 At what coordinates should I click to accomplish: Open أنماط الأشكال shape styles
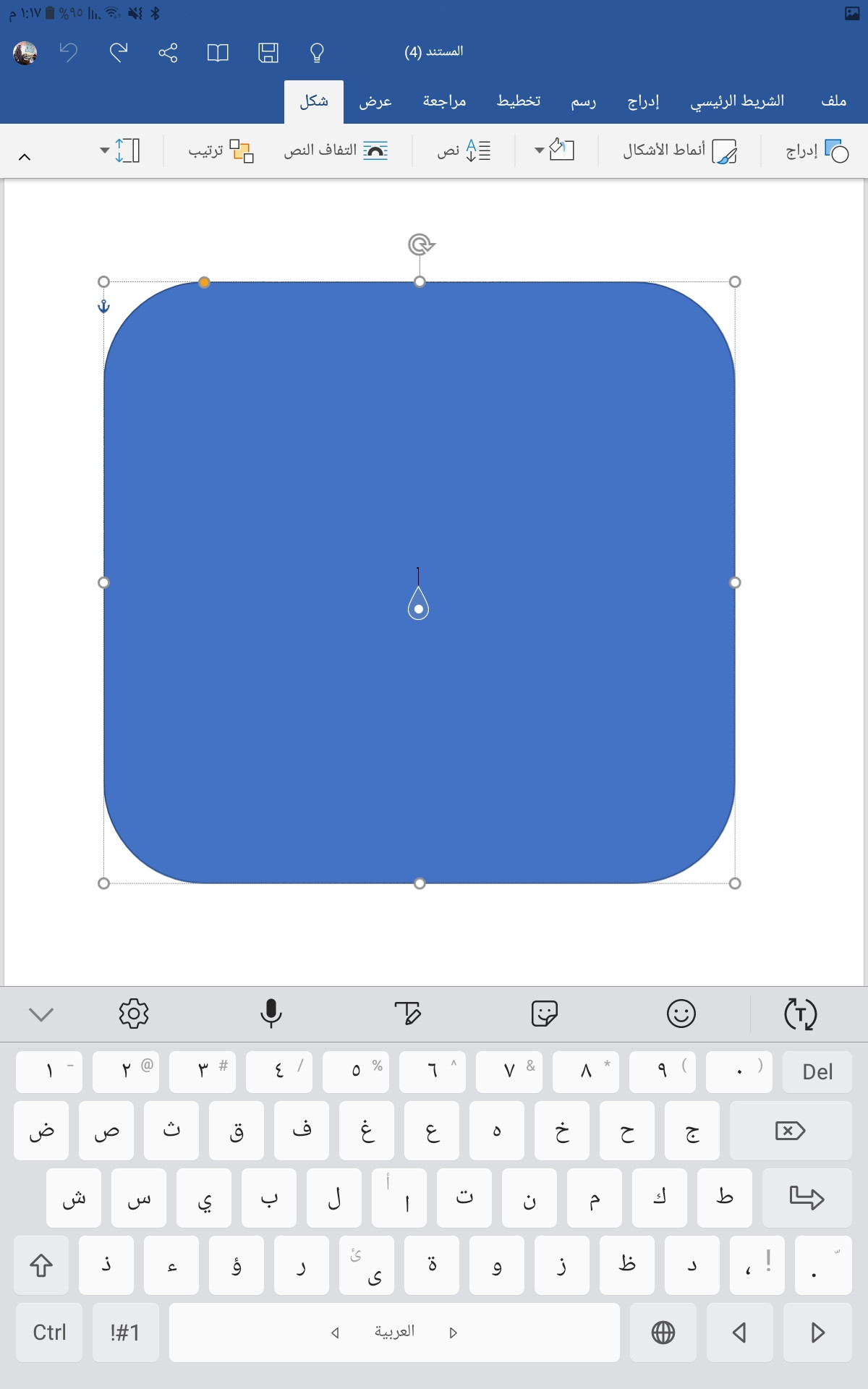[x=680, y=150]
